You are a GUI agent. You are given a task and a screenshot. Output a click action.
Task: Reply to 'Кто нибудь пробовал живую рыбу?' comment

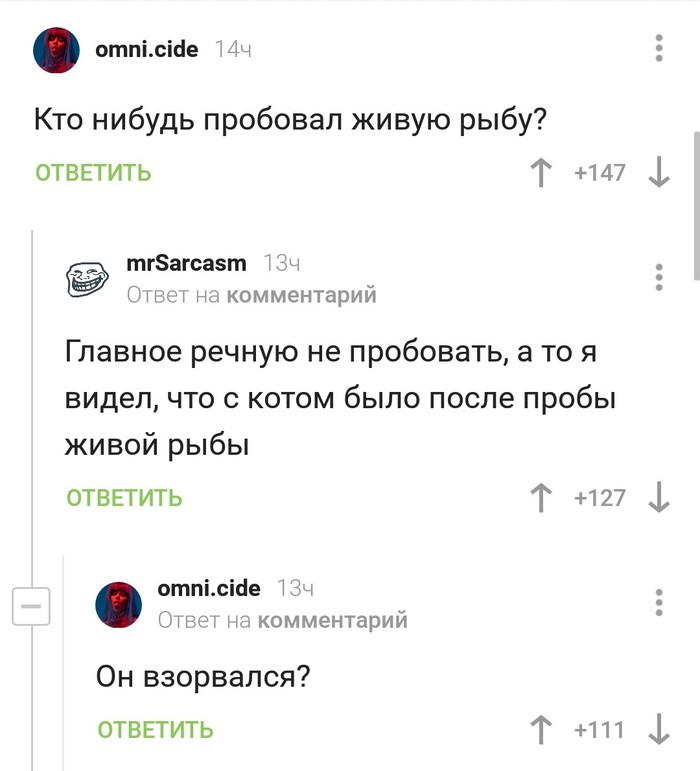93,173
